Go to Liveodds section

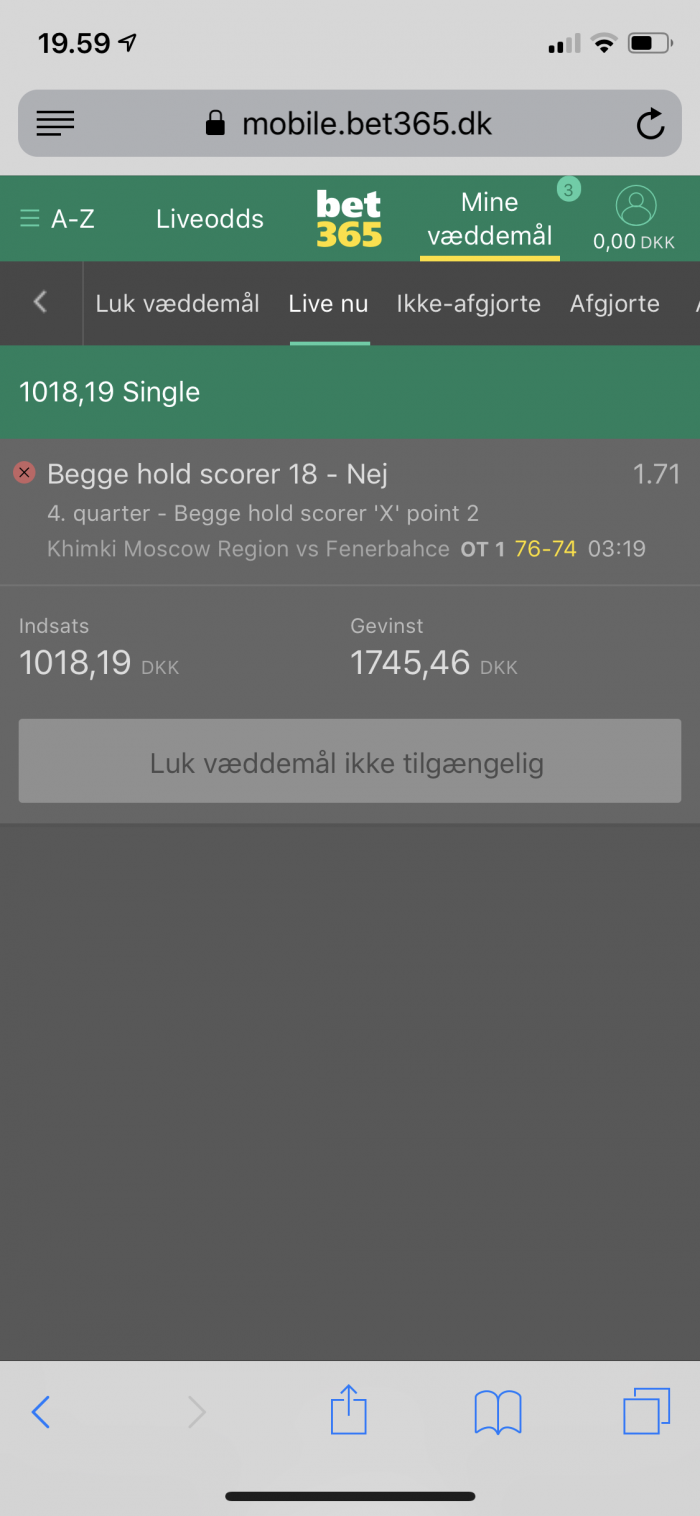pos(210,219)
